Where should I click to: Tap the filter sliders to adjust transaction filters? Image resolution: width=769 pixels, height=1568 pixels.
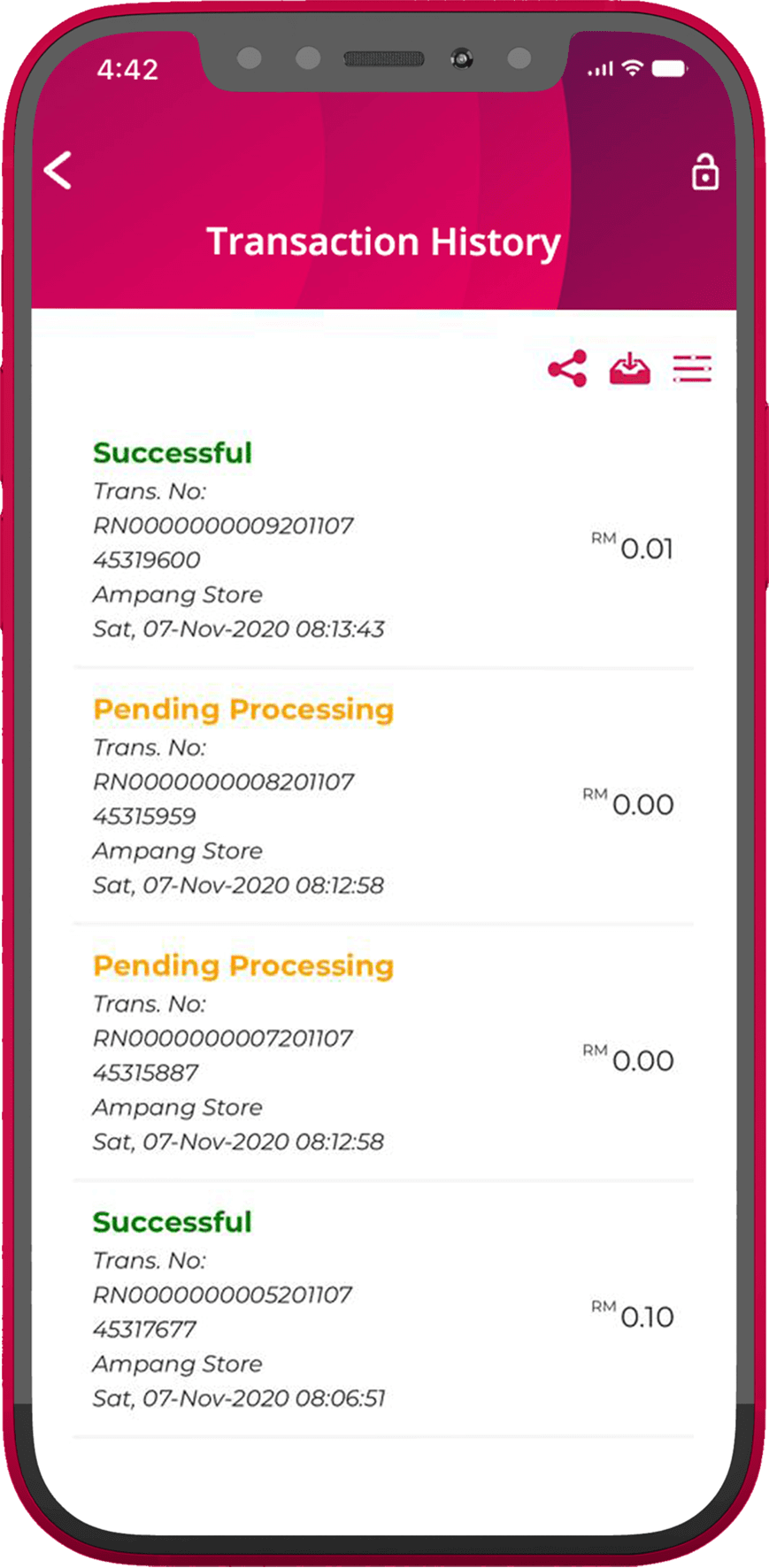(x=692, y=368)
